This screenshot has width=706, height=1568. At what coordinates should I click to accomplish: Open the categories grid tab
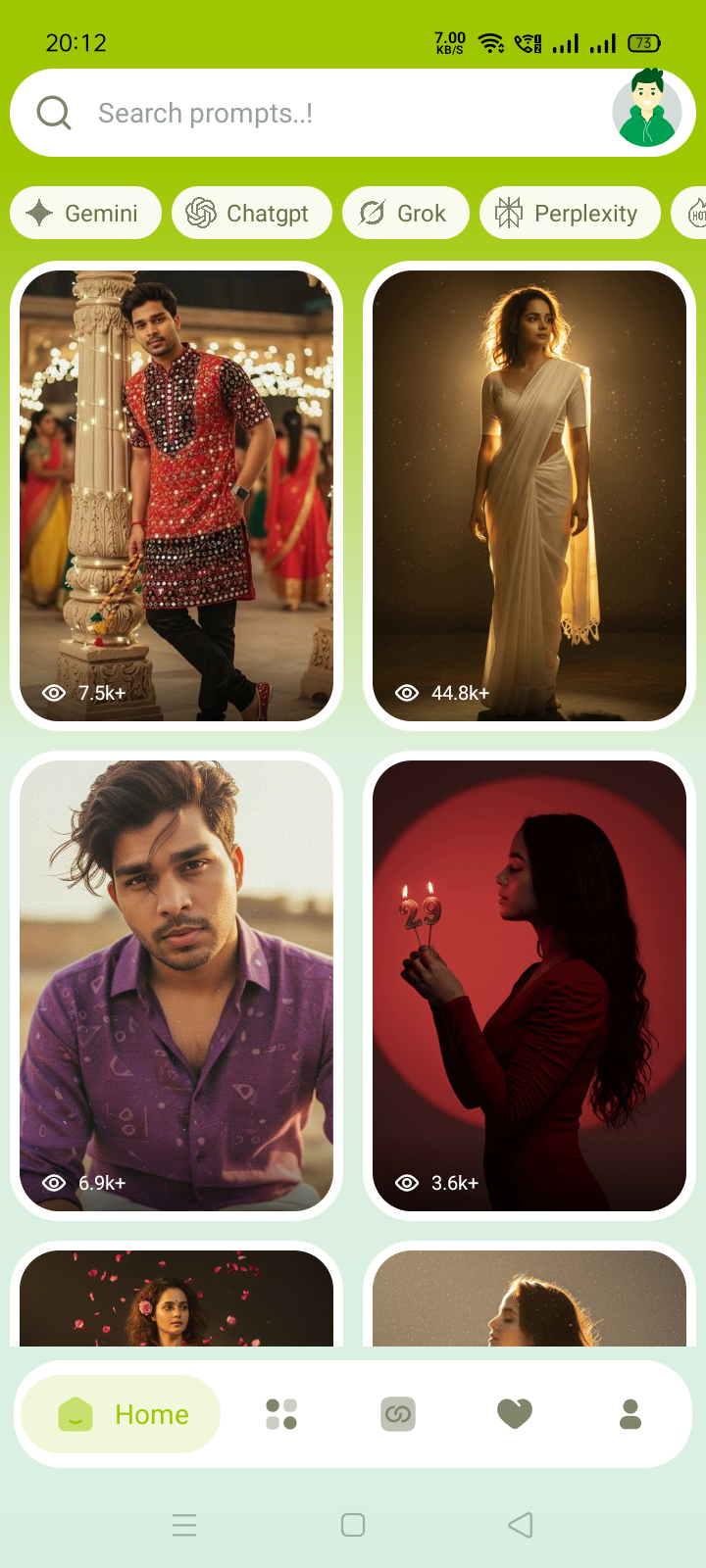point(281,1414)
